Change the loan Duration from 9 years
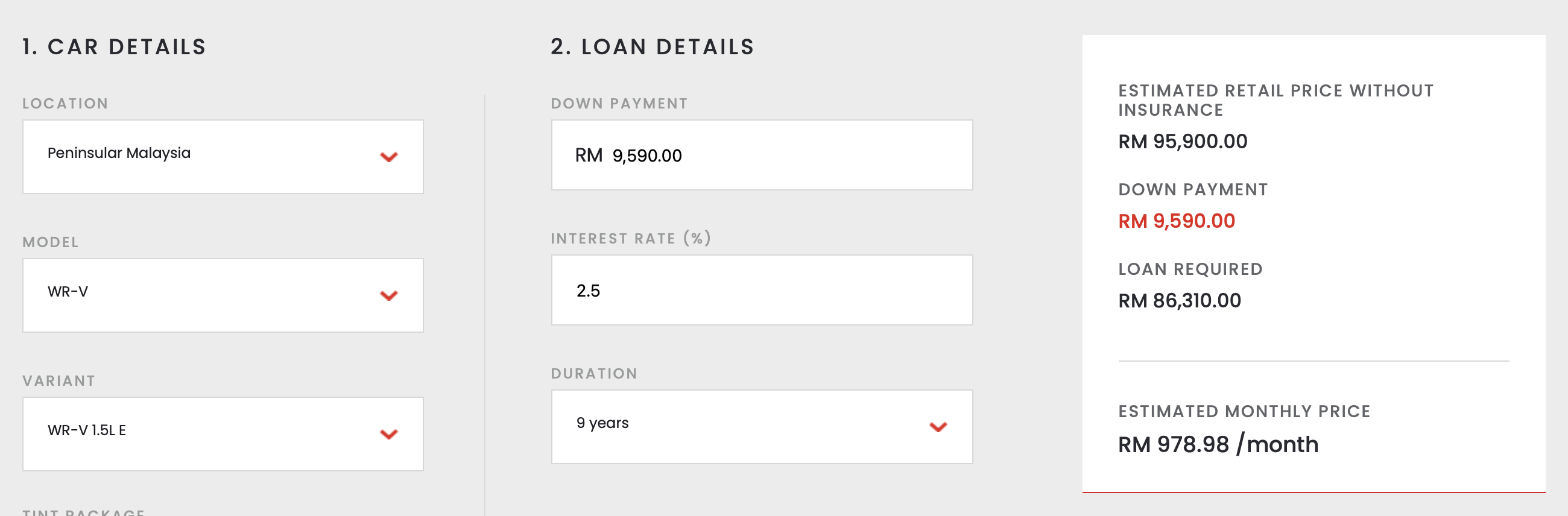This screenshot has height=516, width=1568. coord(761,427)
